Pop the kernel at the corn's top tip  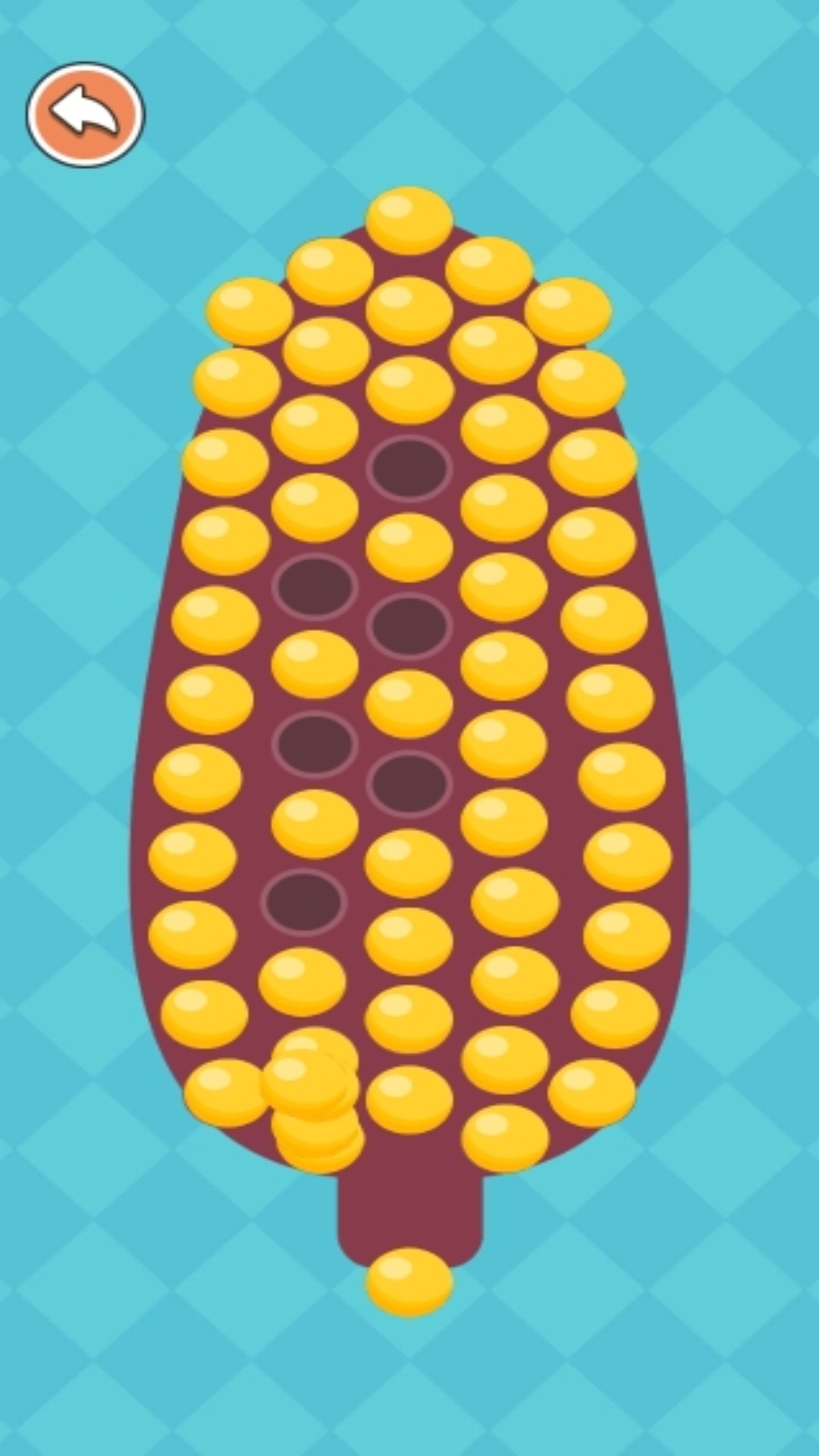(409, 221)
